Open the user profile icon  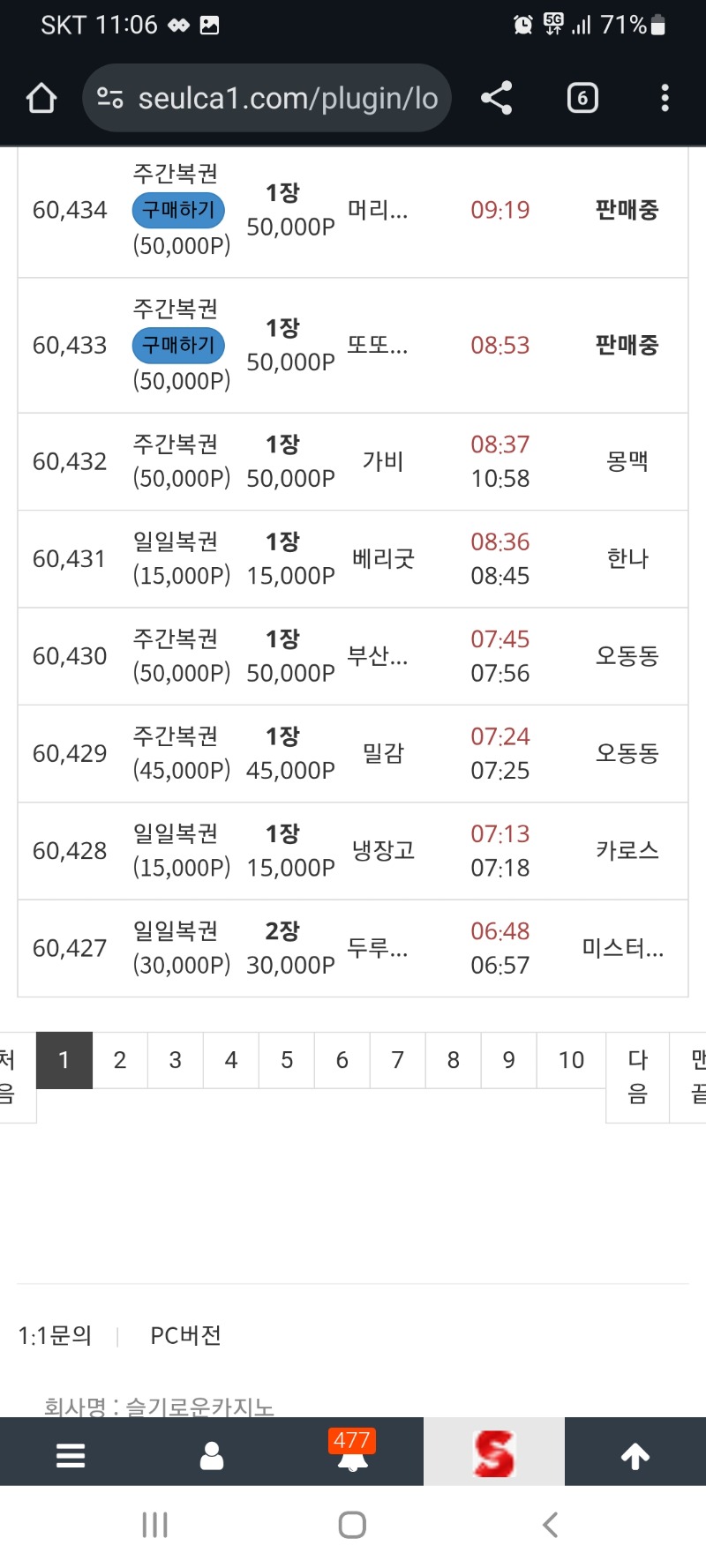(x=212, y=1455)
